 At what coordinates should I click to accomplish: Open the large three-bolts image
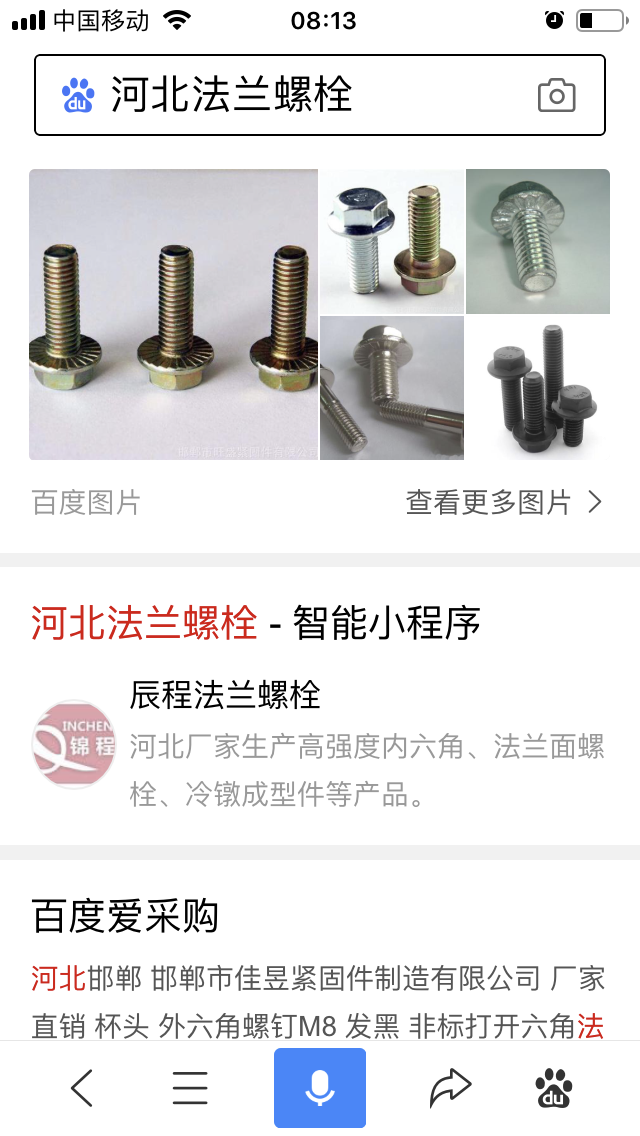(174, 314)
